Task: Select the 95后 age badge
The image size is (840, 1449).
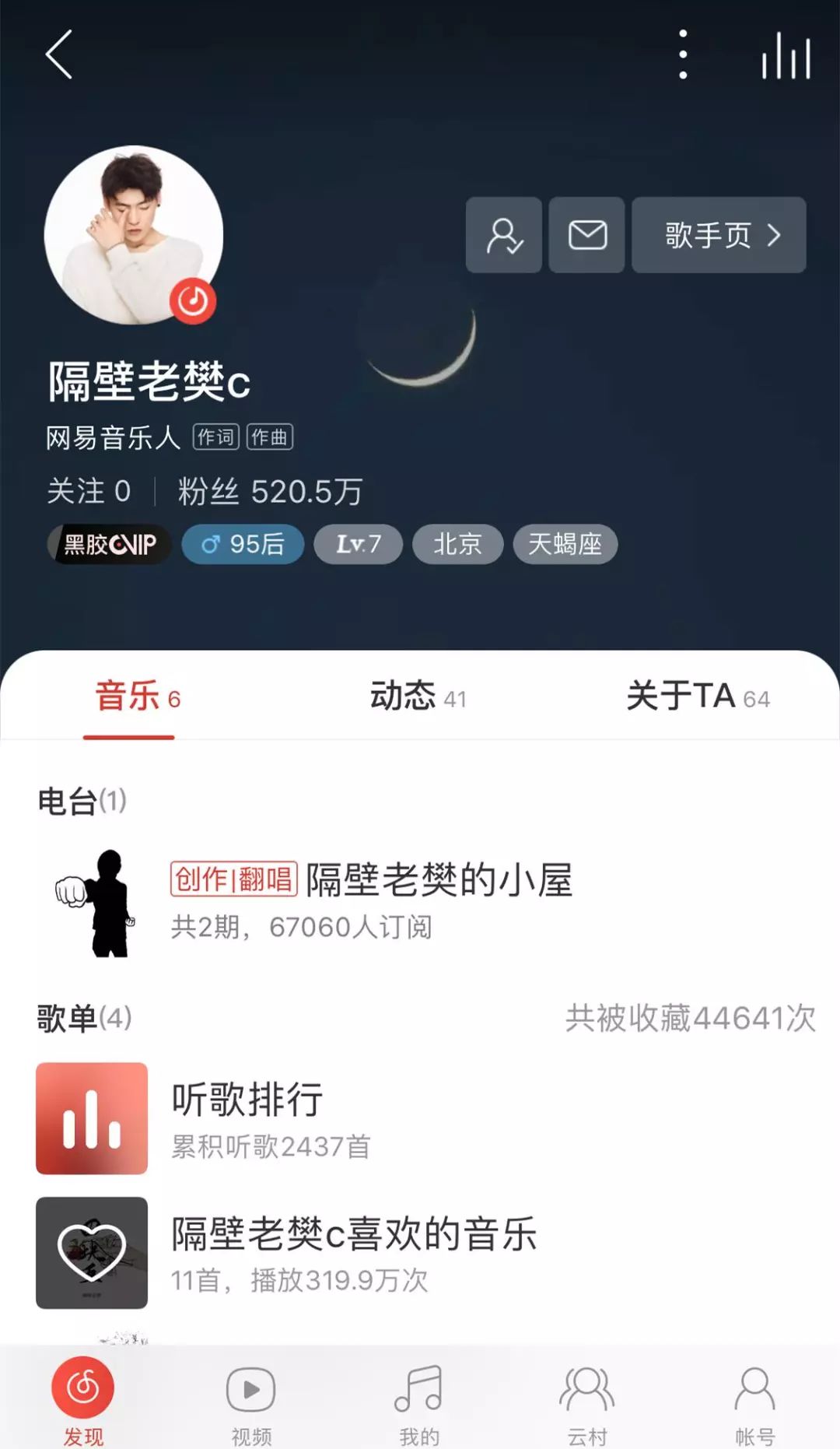Action: (x=242, y=544)
